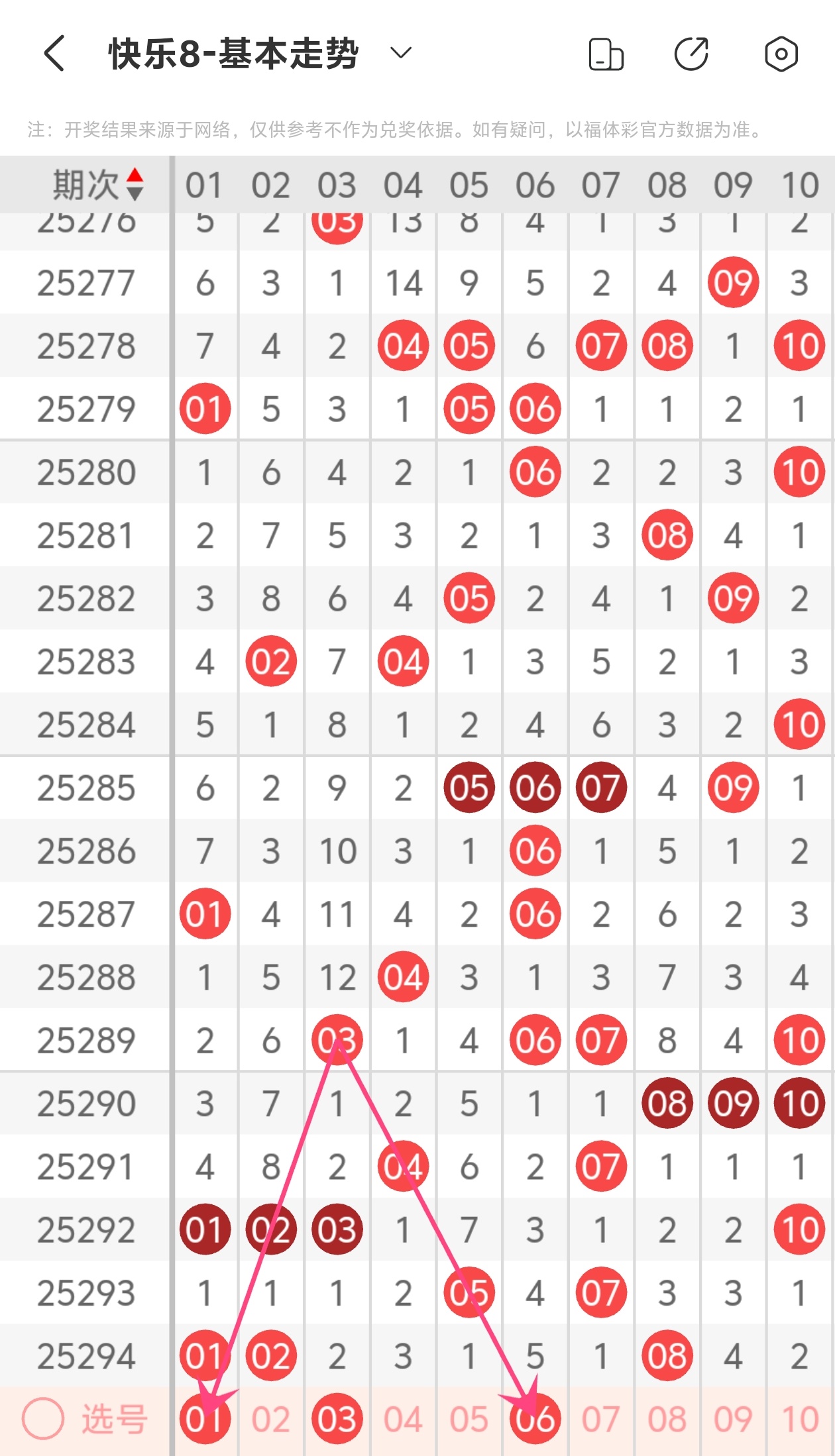Viewport: 835px width, 1456px height.
Task: Select number 07 in the 选号 row
Action: pyautogui.click(x=601, y=1419)
